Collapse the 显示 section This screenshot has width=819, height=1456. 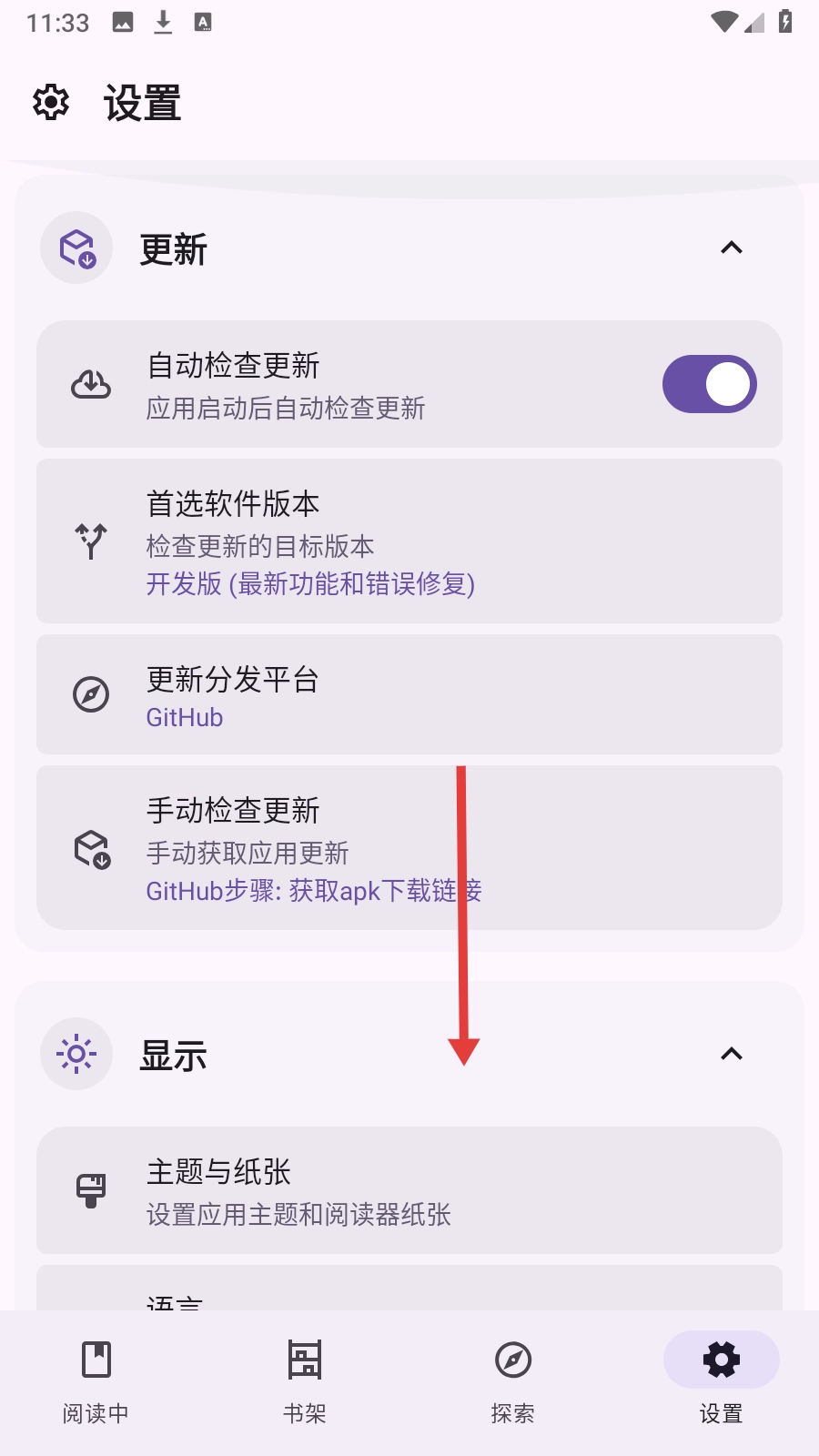pyautogui.click(x=731, y=1054)
